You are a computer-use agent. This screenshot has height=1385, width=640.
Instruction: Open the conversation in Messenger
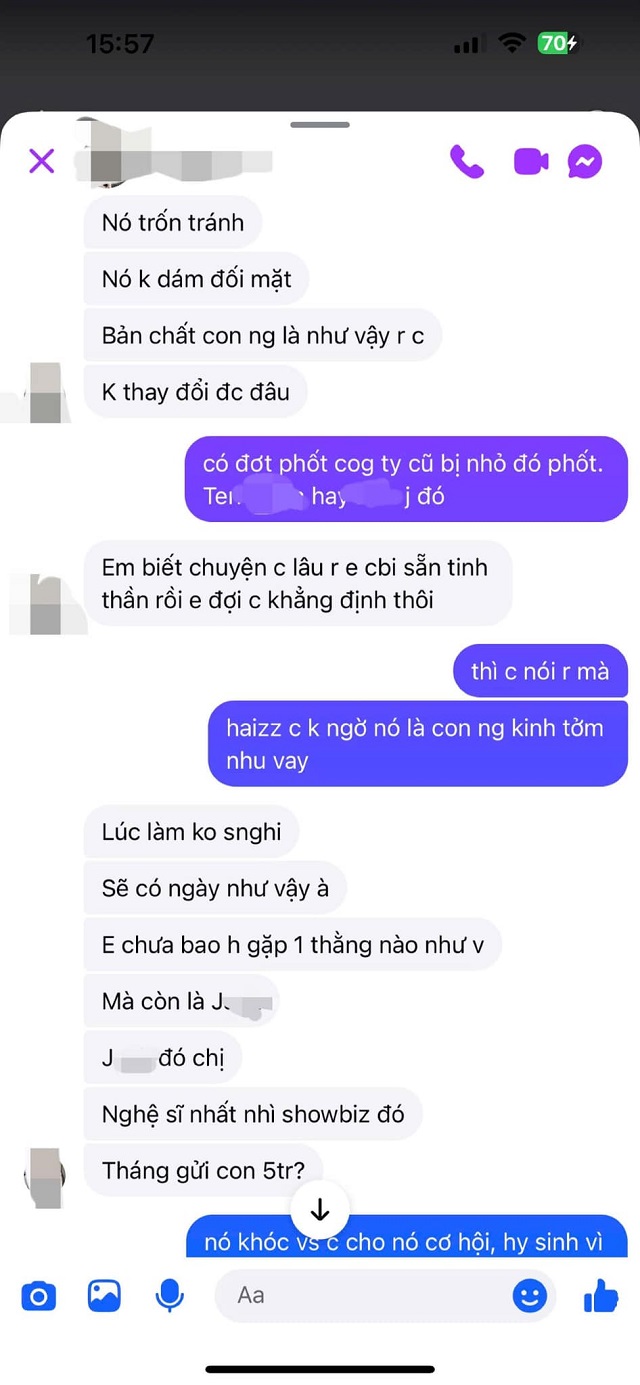click(585, 161)
